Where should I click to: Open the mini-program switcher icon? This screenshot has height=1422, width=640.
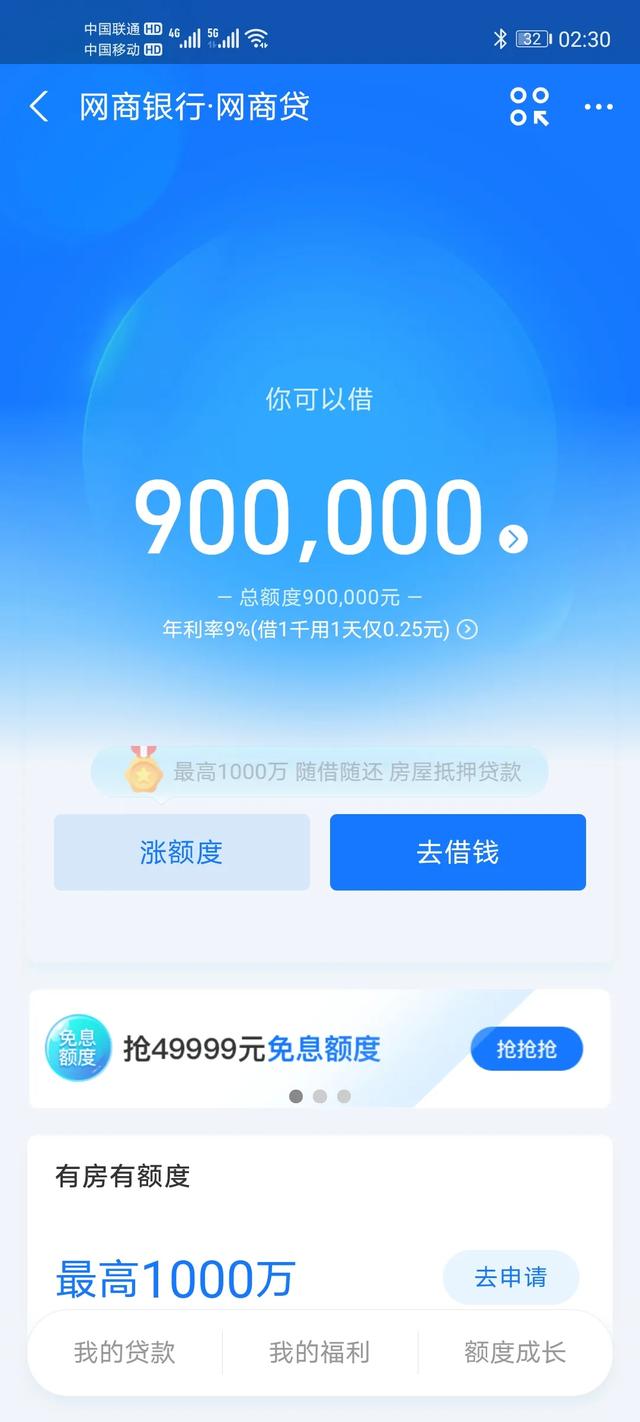pos(529,106)
